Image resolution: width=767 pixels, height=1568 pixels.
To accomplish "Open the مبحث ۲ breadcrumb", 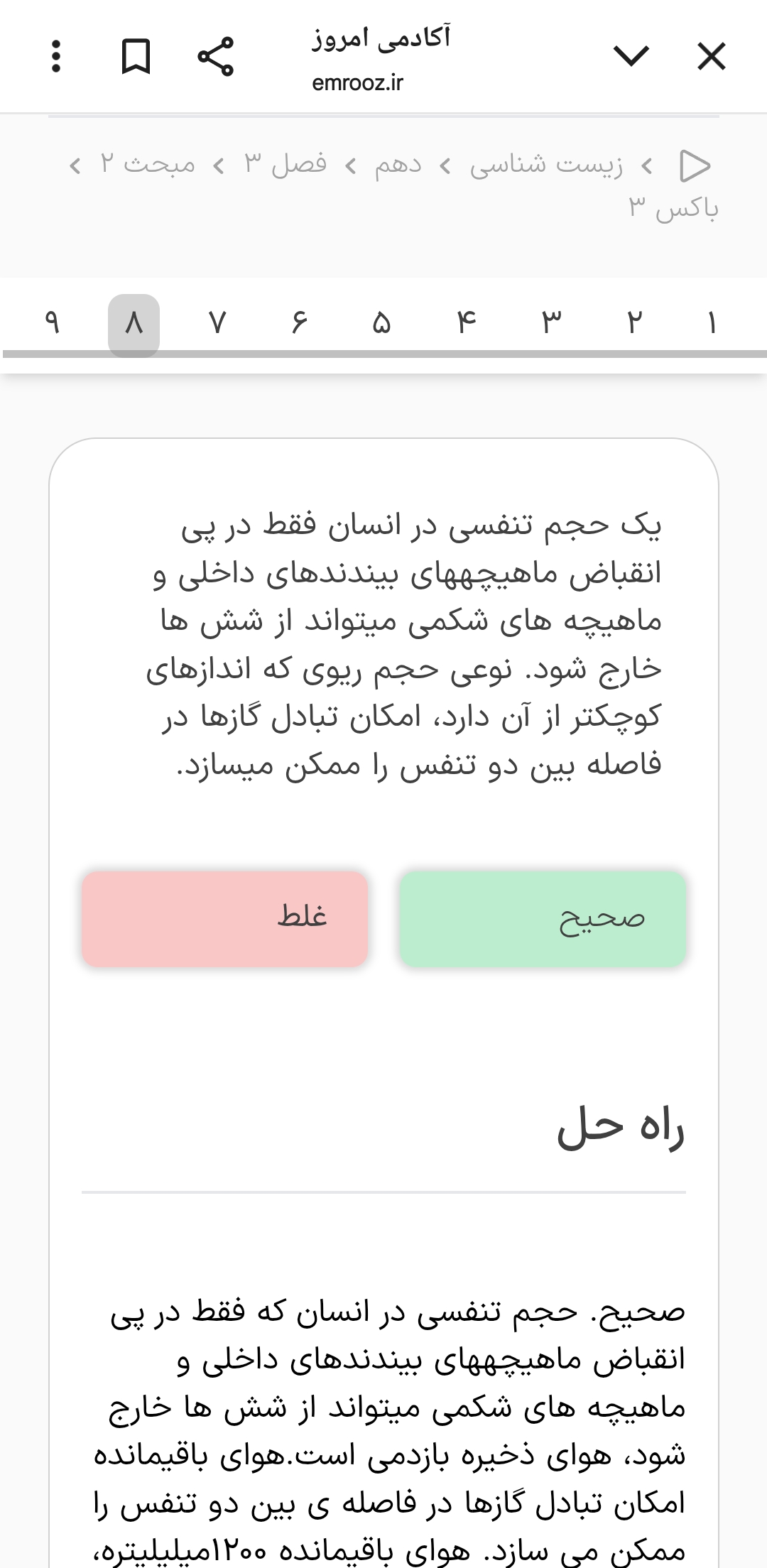I will point(148,165).
